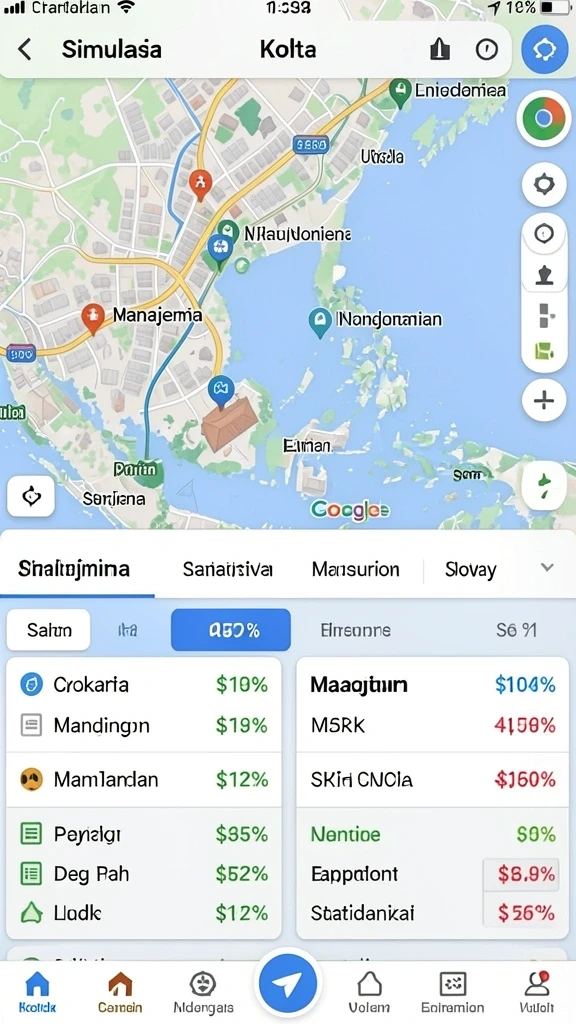Switch to the Camain bottom tab
The height and width of the screenshot is (1024, 576).
point(120,992)
